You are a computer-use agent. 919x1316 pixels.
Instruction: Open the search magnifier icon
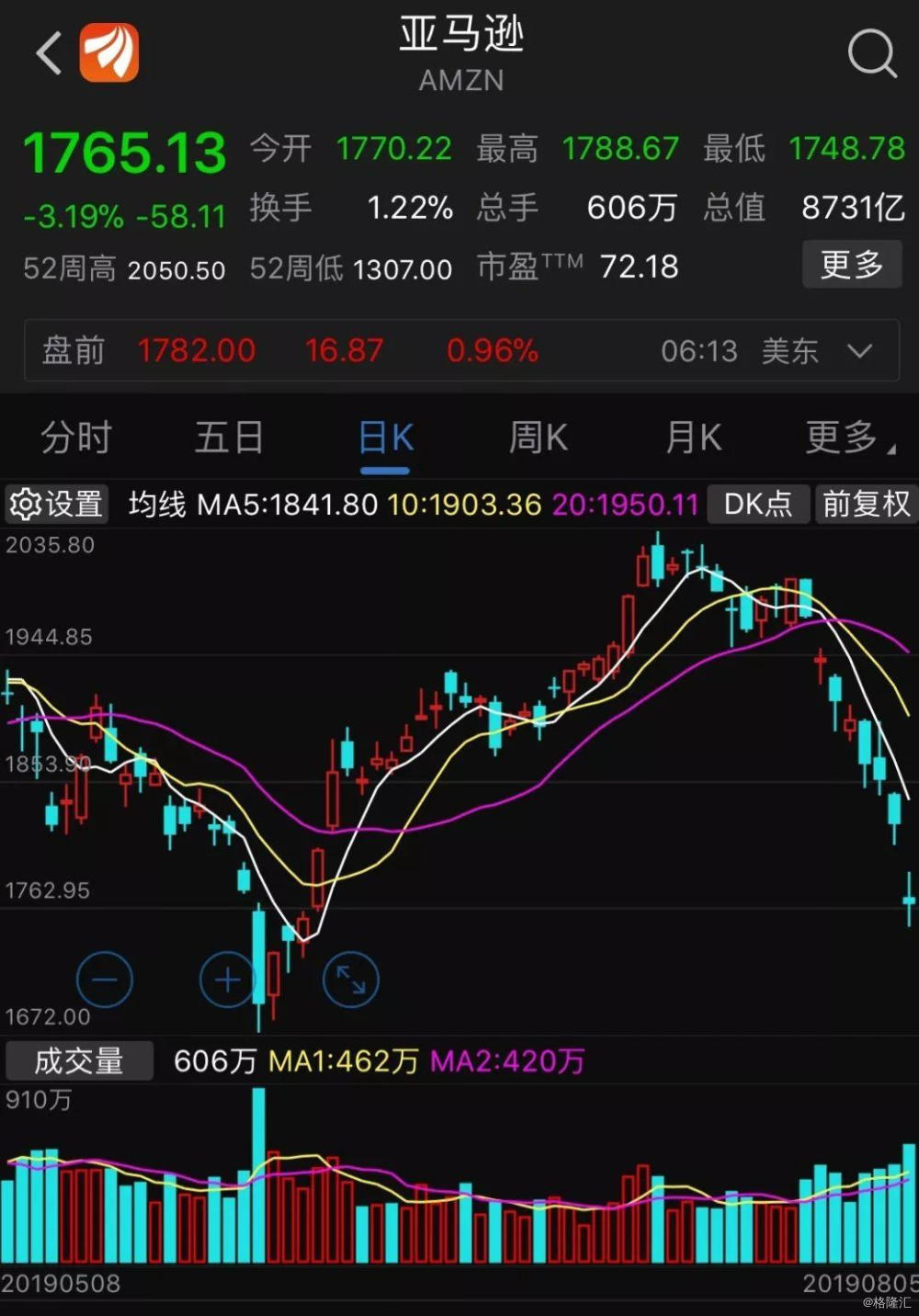(870, 53)
